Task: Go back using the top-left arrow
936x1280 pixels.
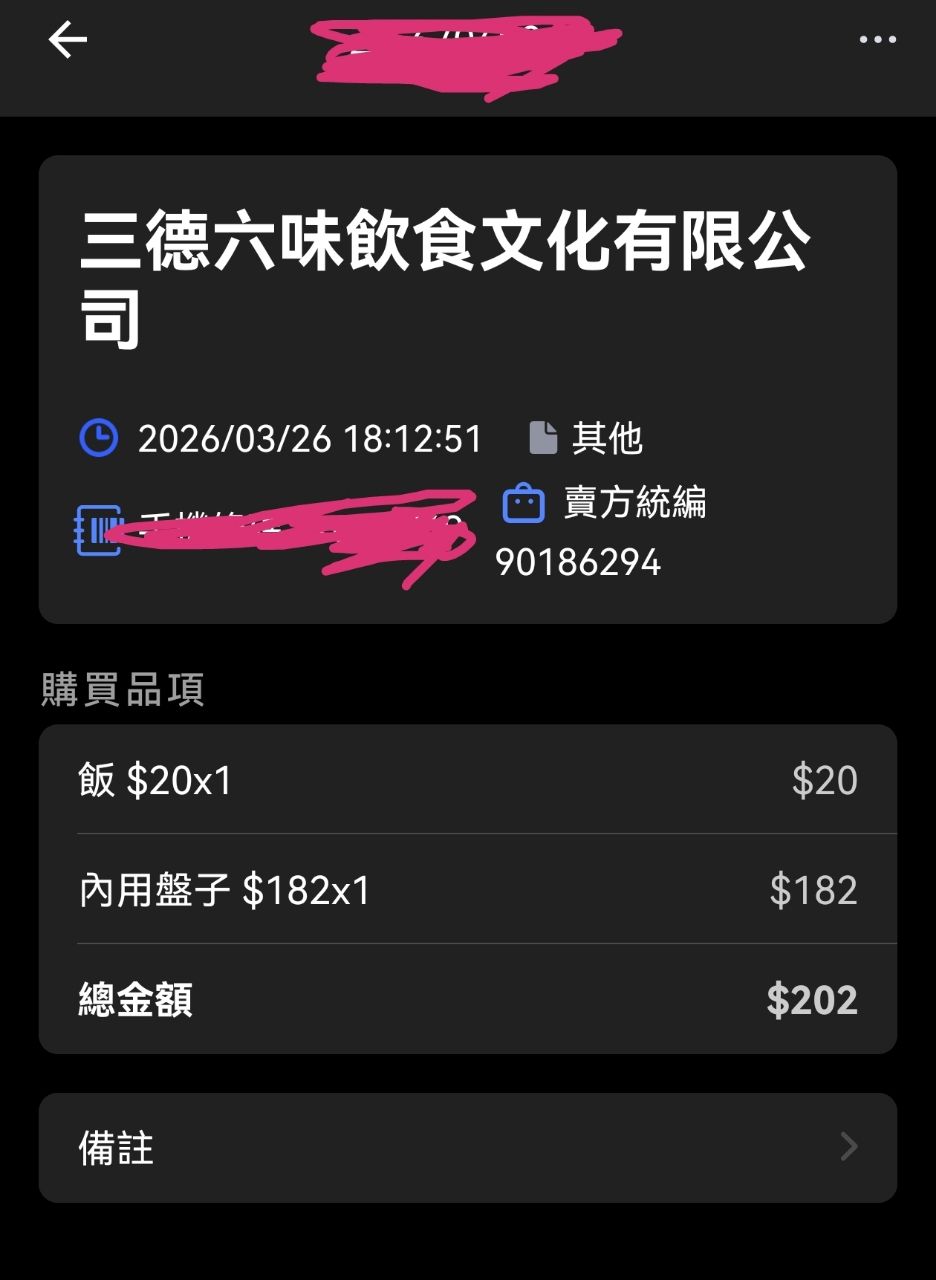Action: point(68,40)
